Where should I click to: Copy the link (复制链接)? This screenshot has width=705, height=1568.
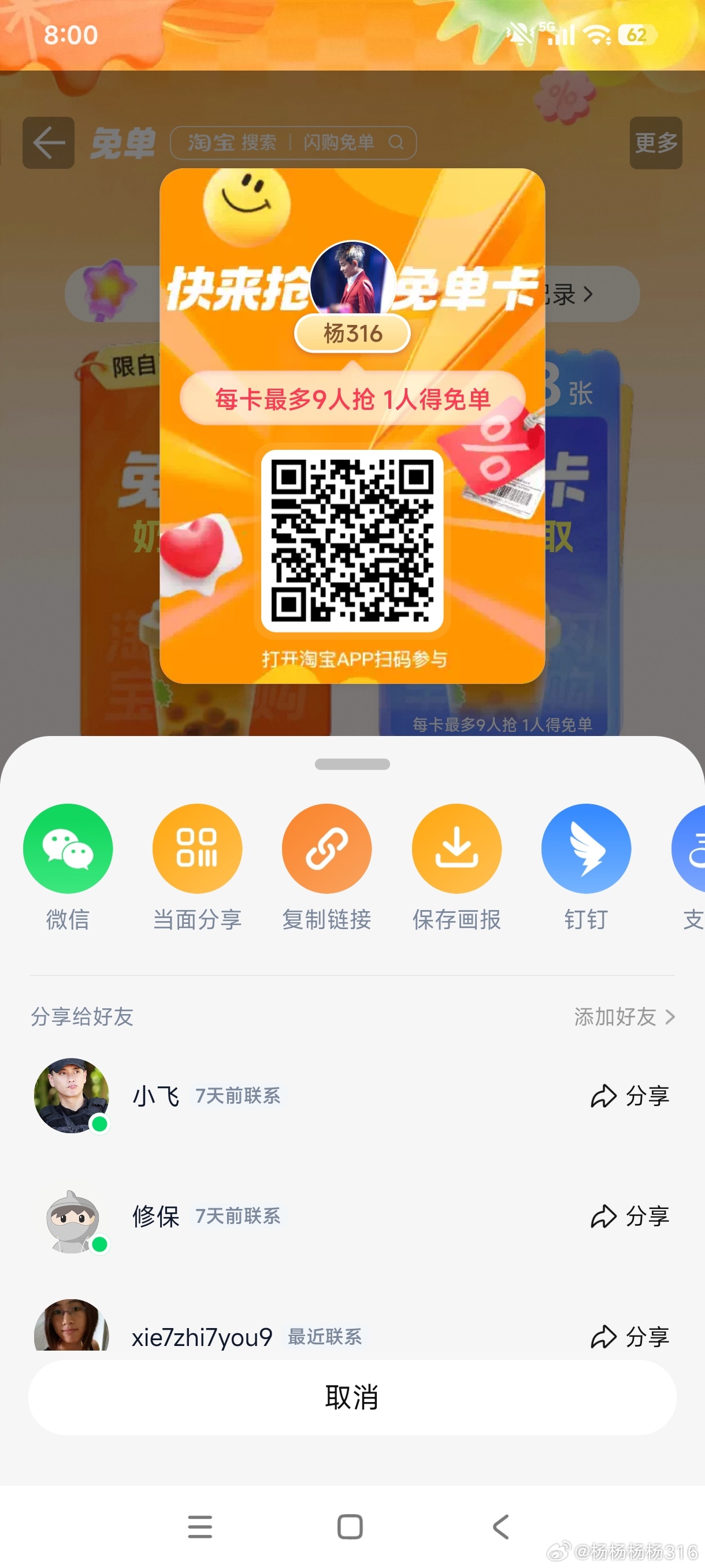click(326, 849)
